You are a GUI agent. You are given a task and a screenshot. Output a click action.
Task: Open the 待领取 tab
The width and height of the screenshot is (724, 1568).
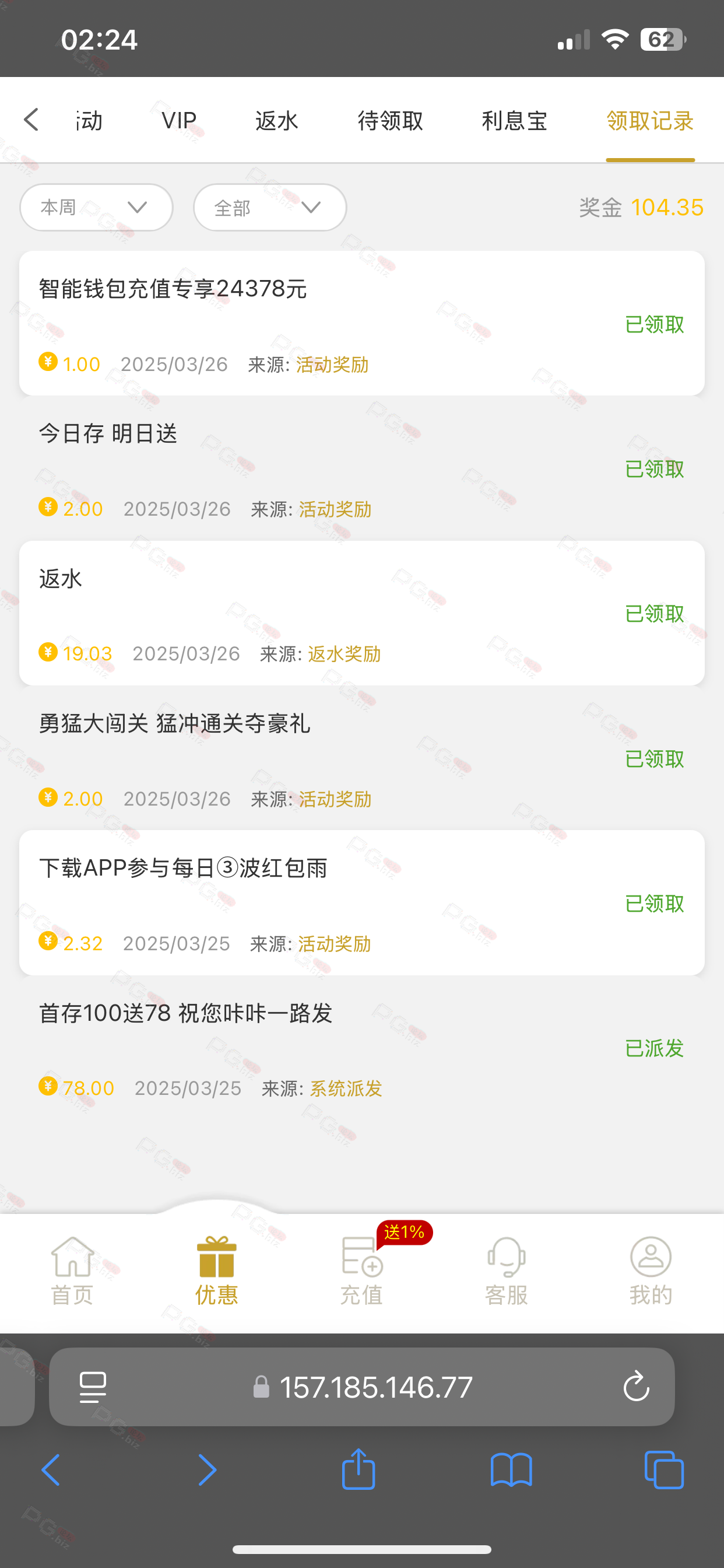pos(390,121)
